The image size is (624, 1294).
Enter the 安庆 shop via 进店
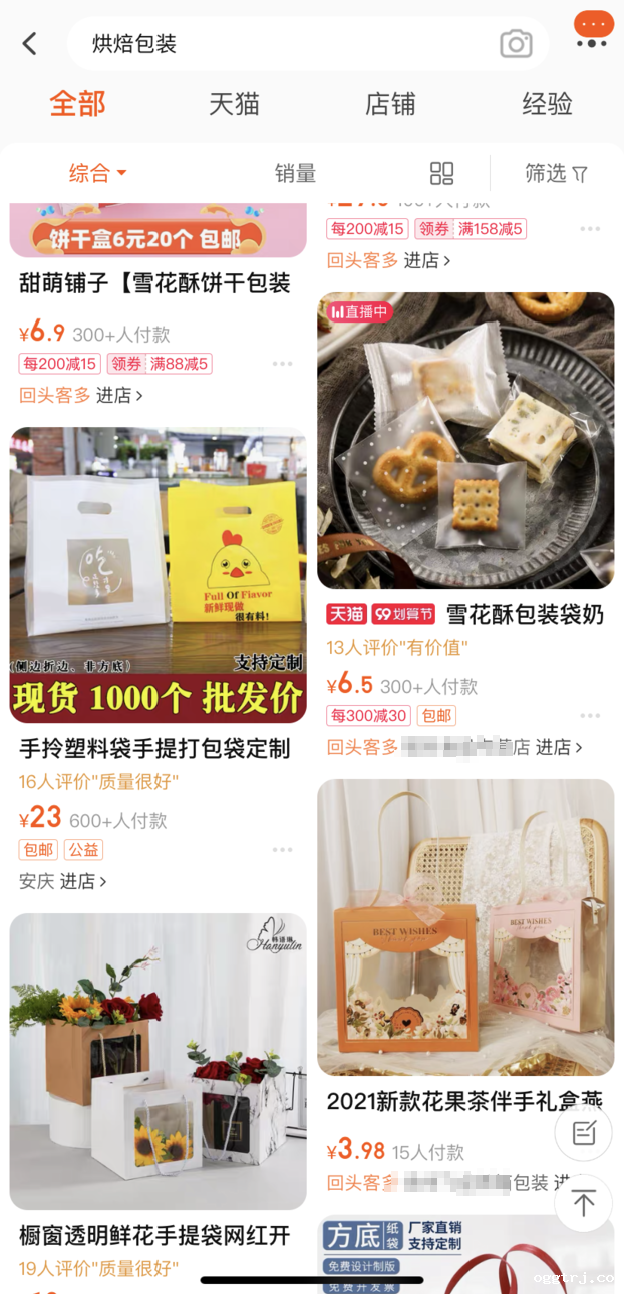click(82, 881)
